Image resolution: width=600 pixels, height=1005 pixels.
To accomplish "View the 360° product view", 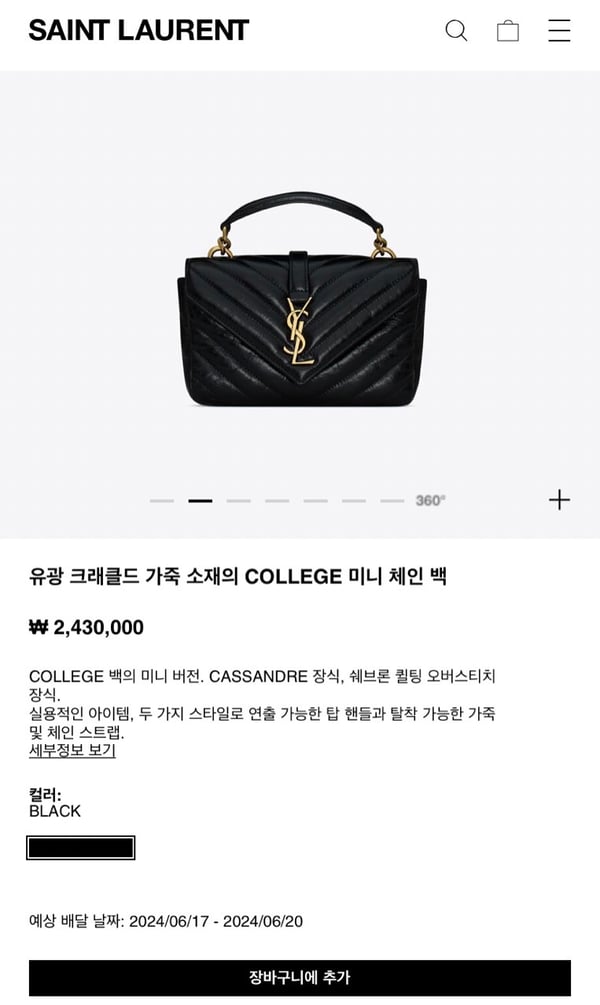I will tap(431, 501).
